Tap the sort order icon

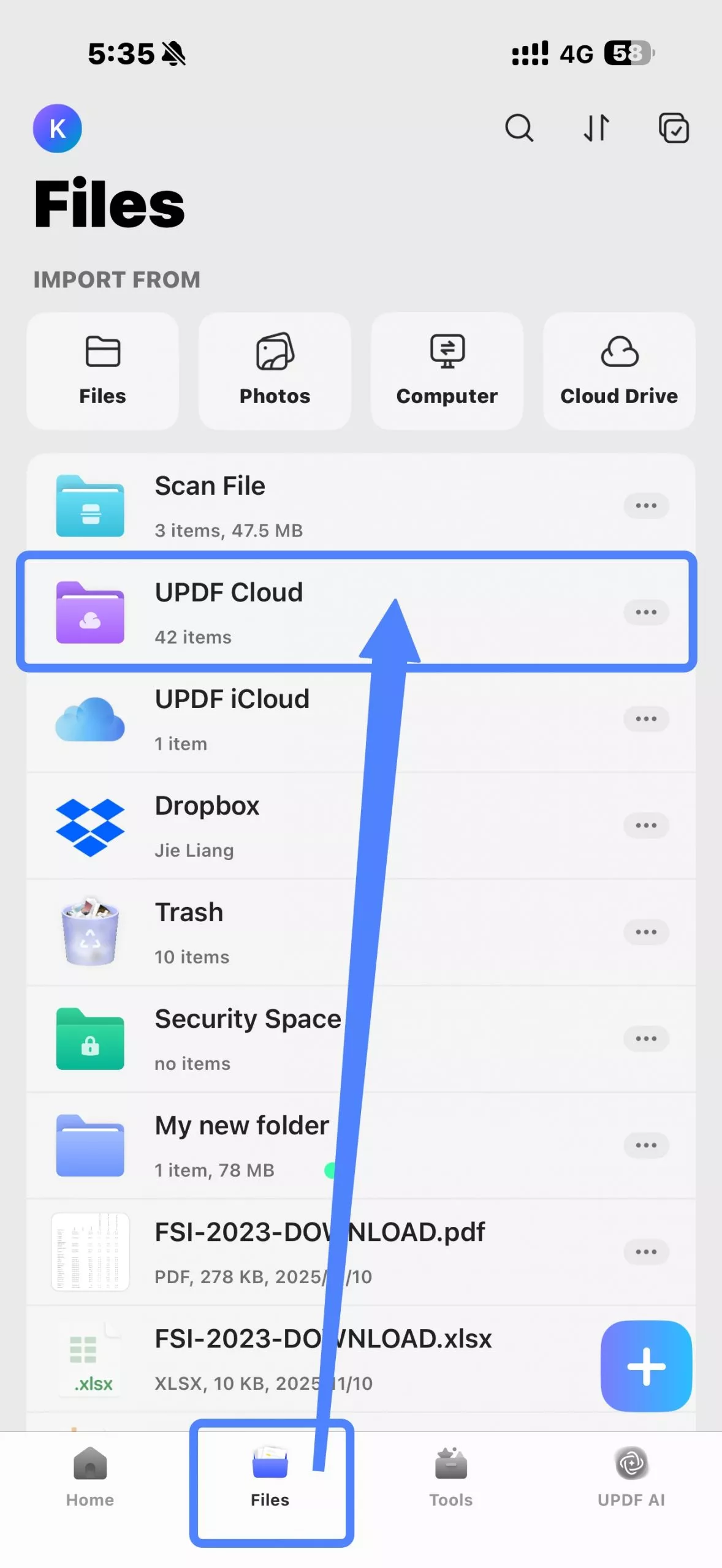click(x=595, y=128)
